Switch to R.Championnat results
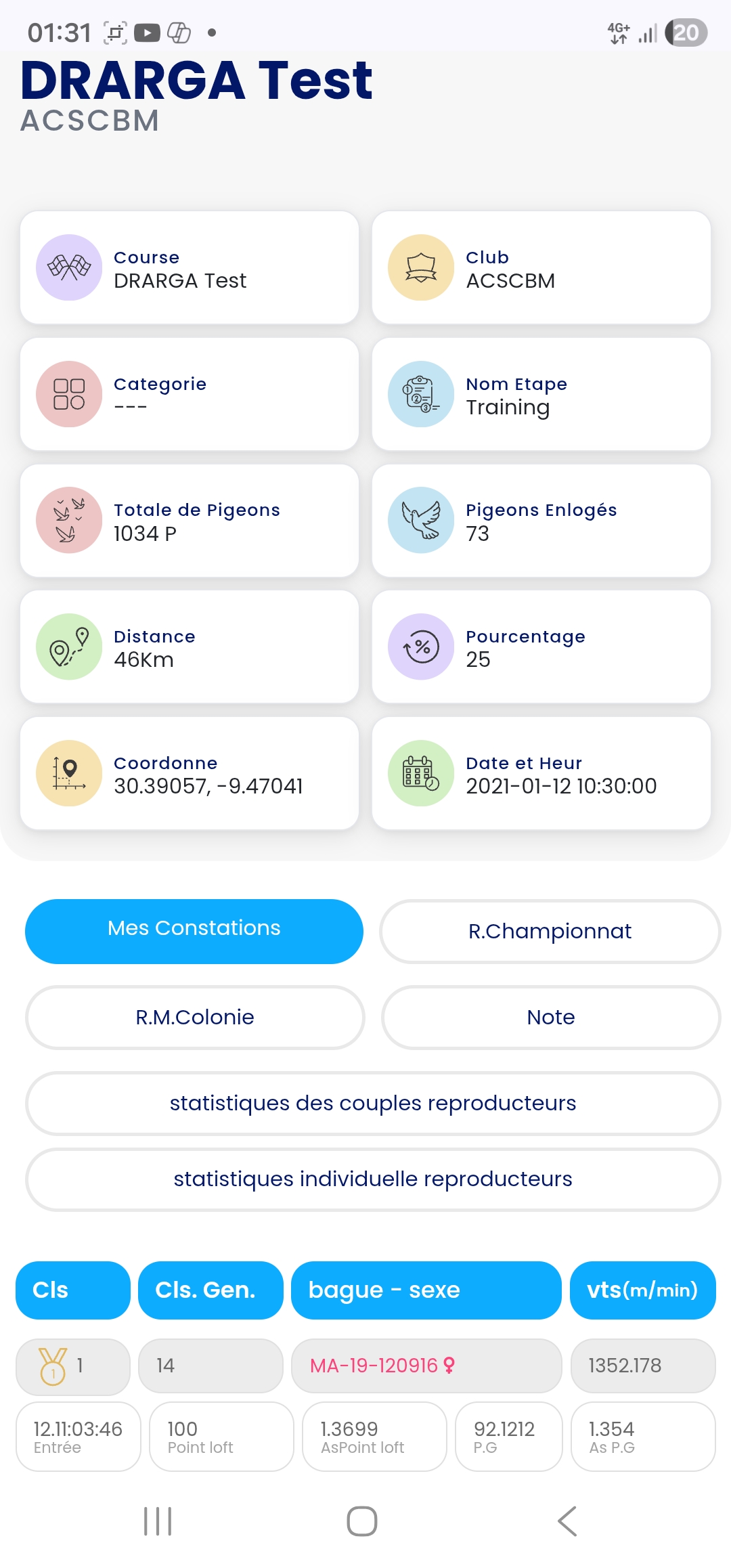Screen dimensions: 731x1568 [x=550, y=931]
